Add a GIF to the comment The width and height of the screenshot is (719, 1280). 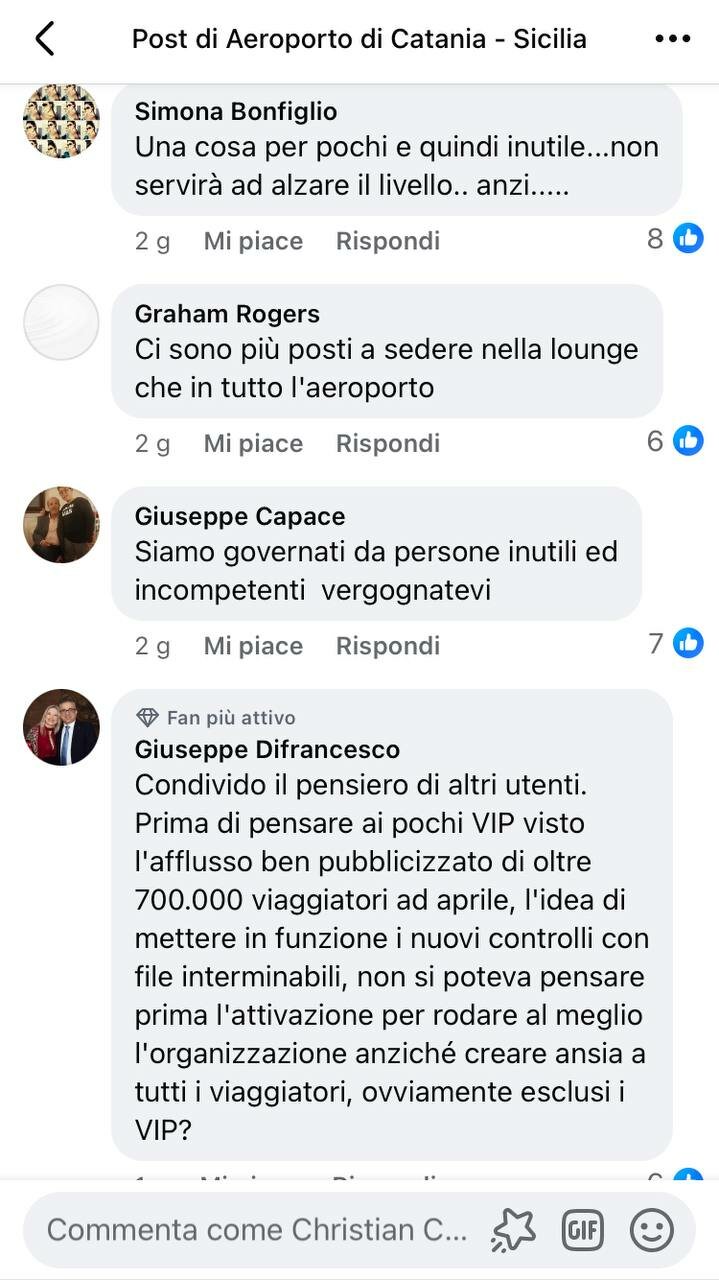582,1229
